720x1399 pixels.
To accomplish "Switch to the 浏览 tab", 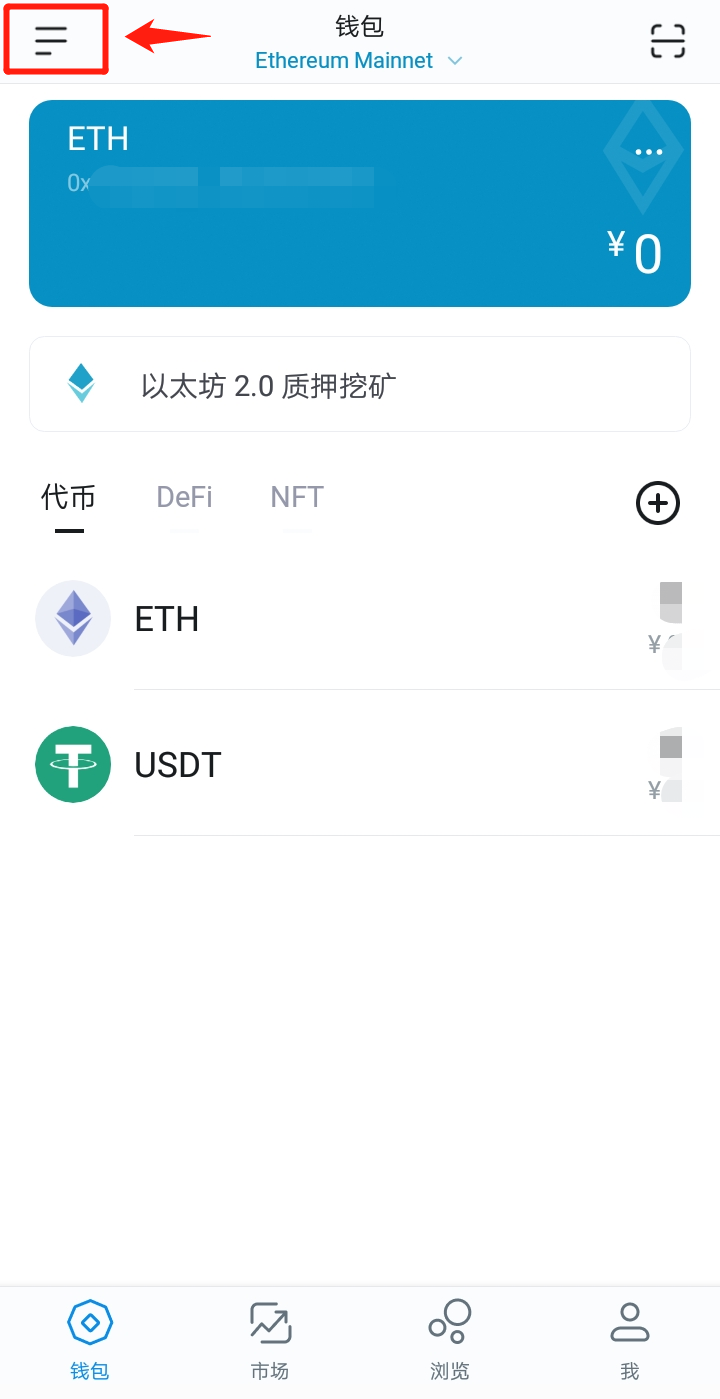I will click(x=450, y=1341).
